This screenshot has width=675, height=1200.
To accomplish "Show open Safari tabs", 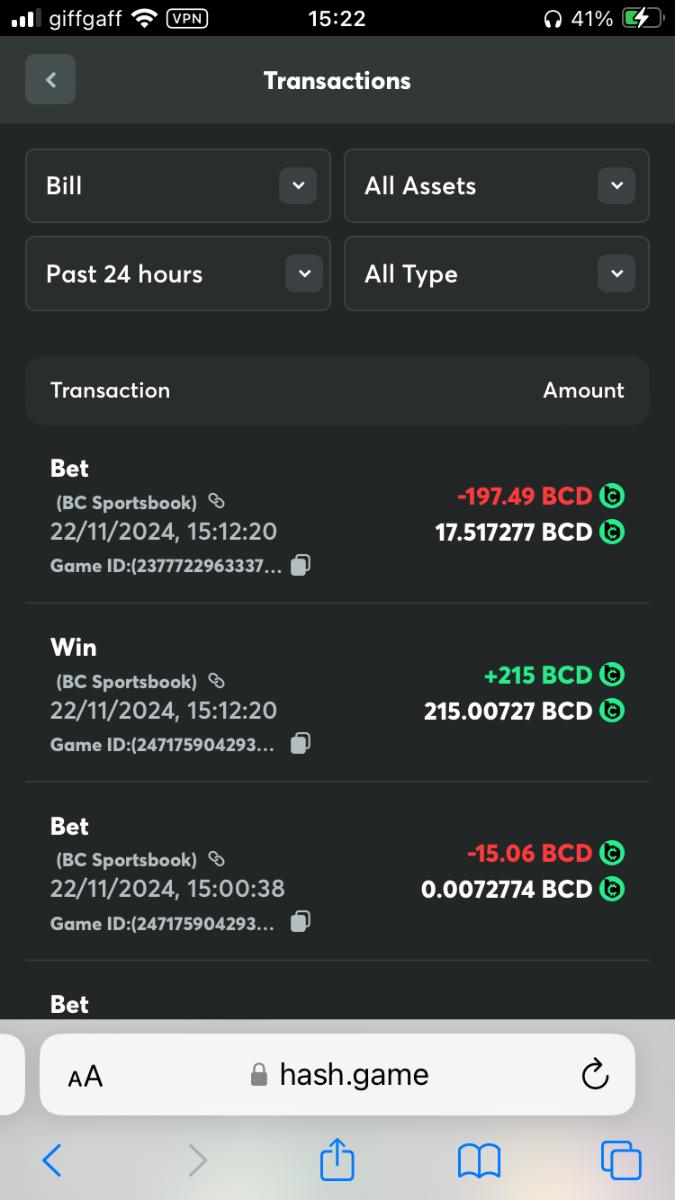I will [620, 1160].
